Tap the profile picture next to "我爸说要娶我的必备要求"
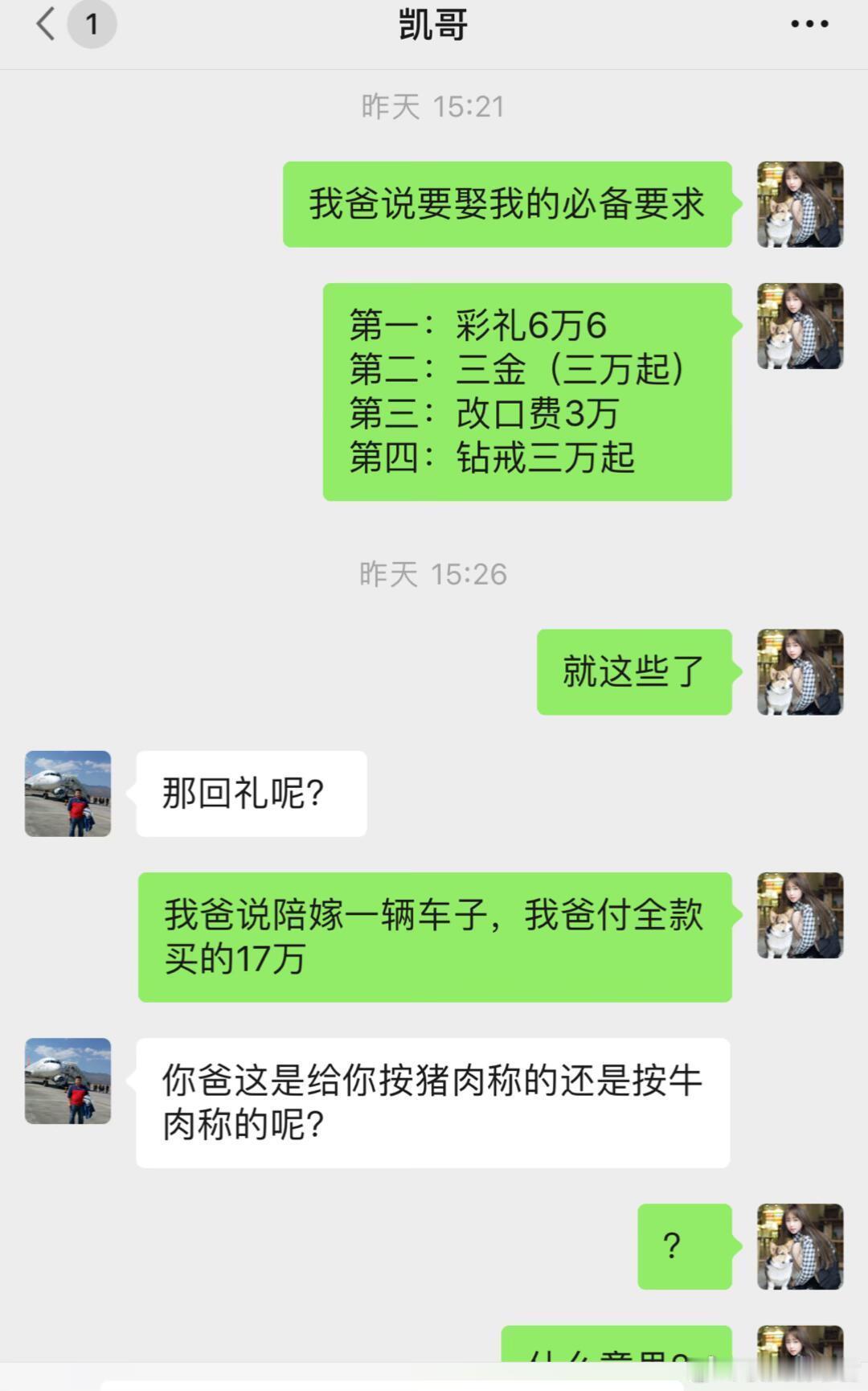The image size is (868, 1391). tap(800, 204)
